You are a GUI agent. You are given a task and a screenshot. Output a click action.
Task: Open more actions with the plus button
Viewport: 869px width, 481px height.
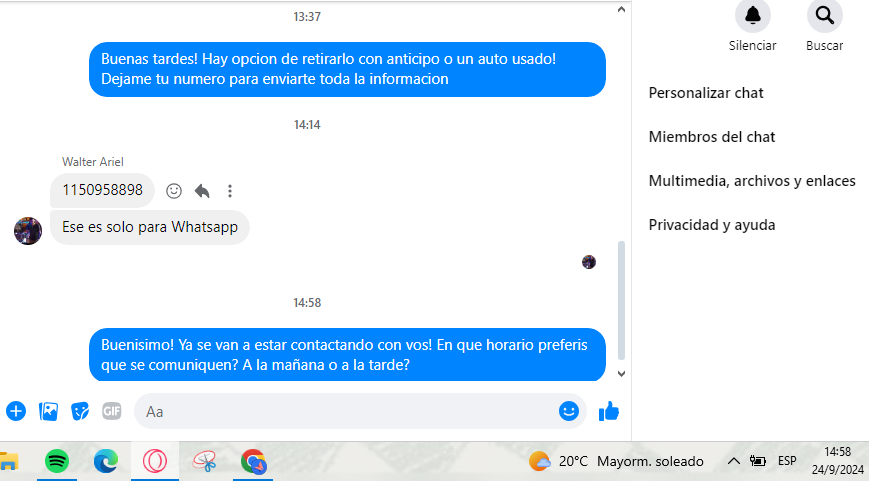pyautogui.click(x=16, y=411)
